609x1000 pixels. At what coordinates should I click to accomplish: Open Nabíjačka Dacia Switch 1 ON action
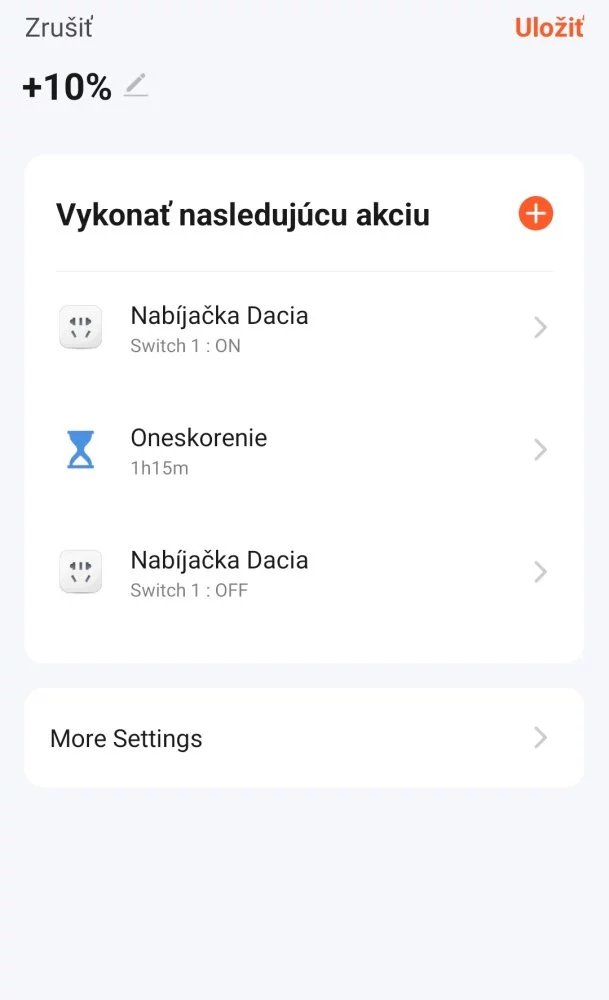[304, 328]
